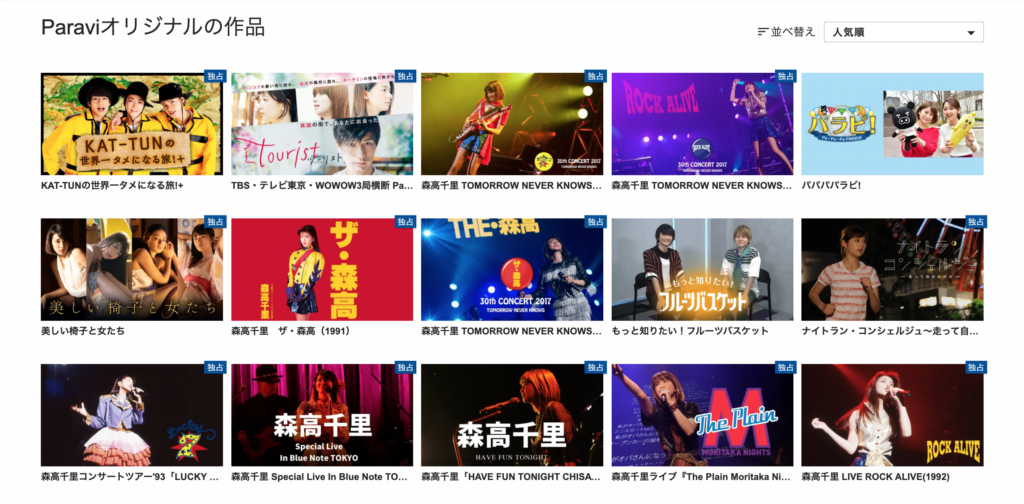Open パパパパラビ! program

click(892, 124)
